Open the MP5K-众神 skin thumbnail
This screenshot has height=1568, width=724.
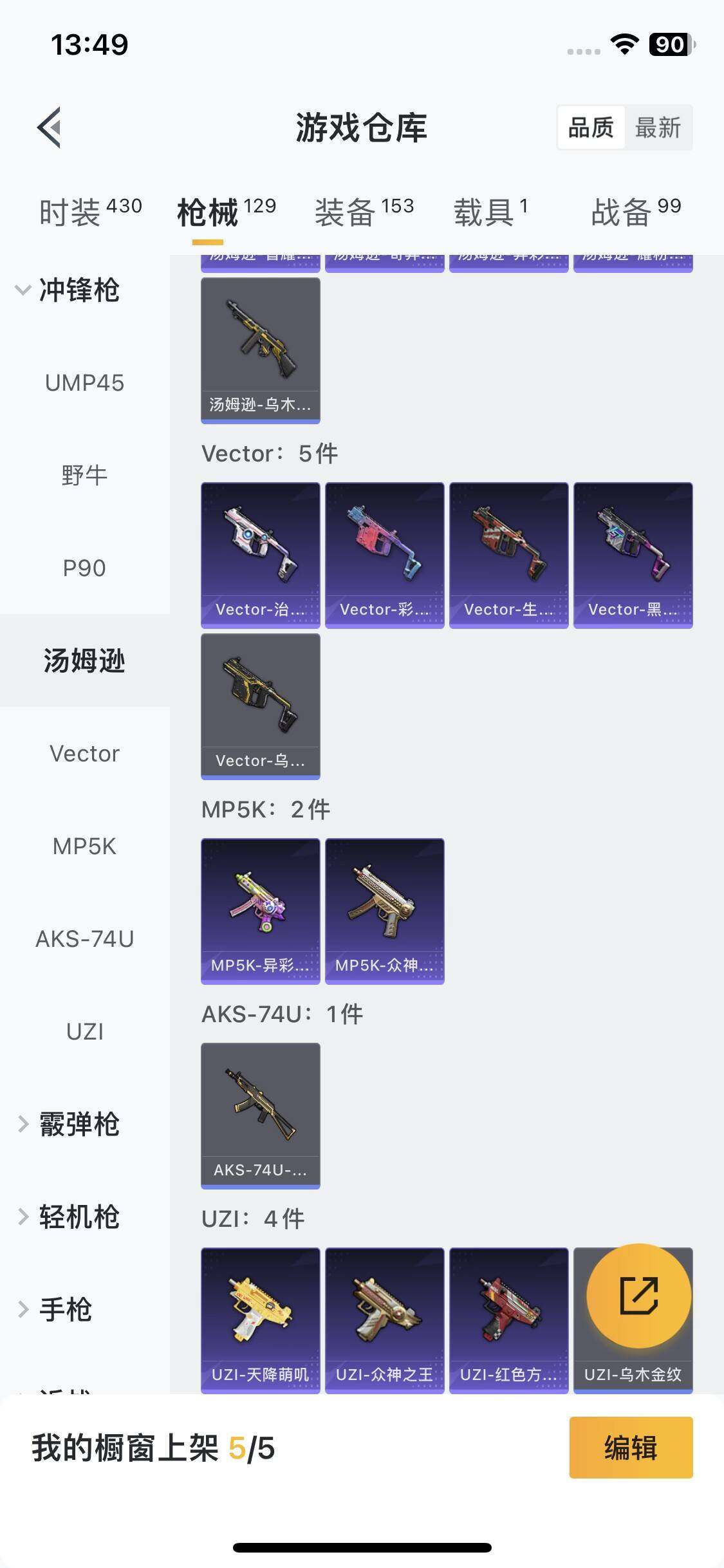click(x=384, y=911)
